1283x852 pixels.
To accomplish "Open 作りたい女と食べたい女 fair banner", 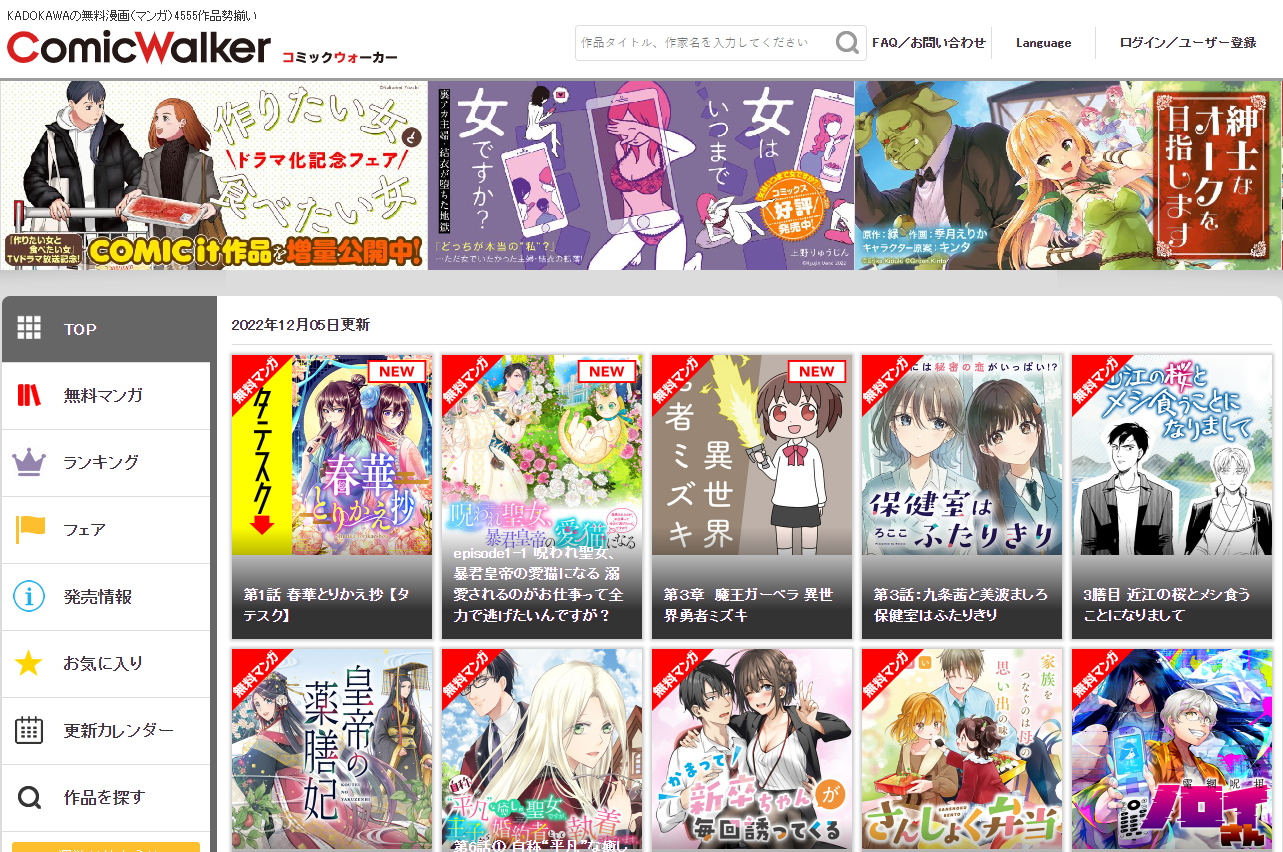I will click(x=214, y=175).
